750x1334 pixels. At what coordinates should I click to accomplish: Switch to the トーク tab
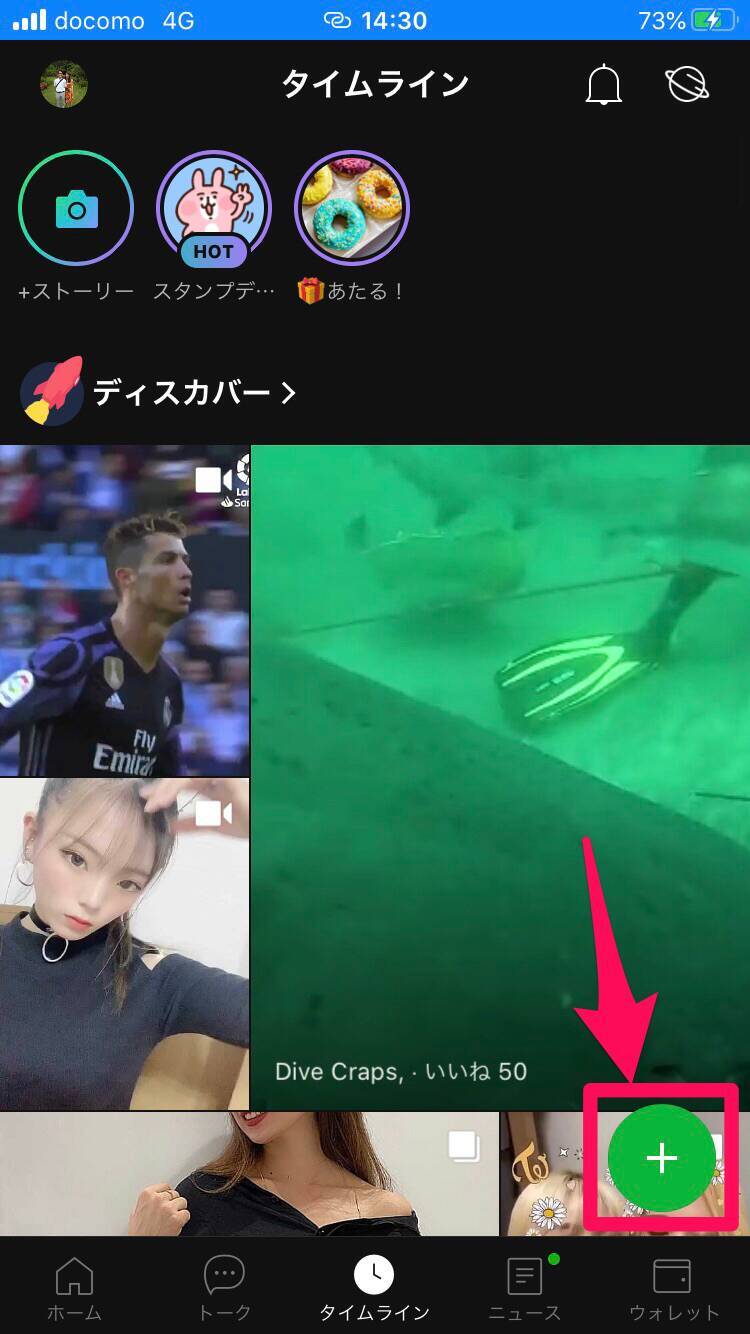224,1288
